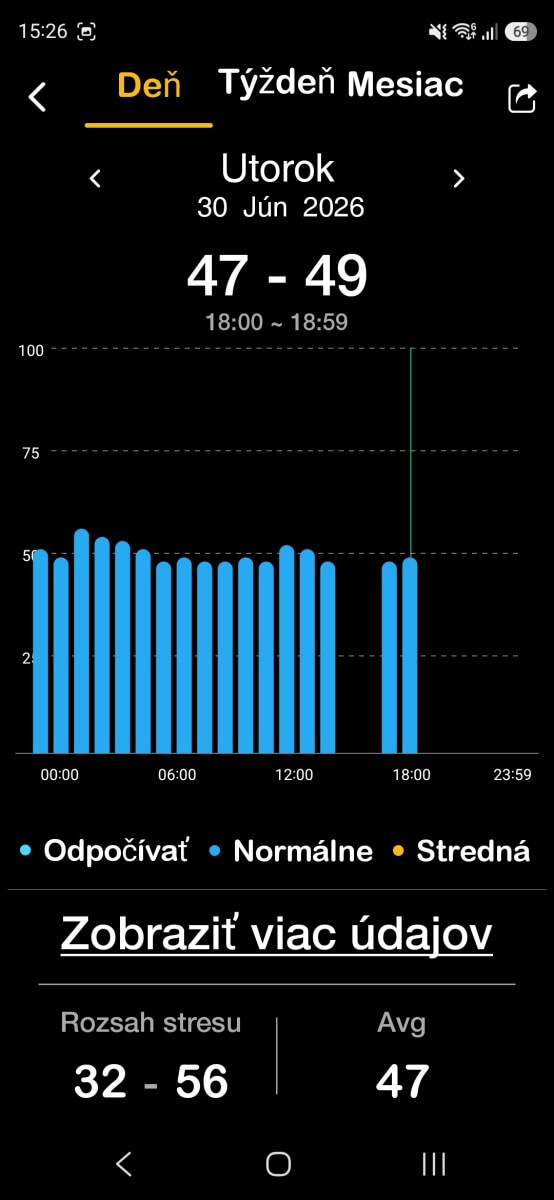
Task: Switch to the Týždeň tab
Action: coord(277,84)
